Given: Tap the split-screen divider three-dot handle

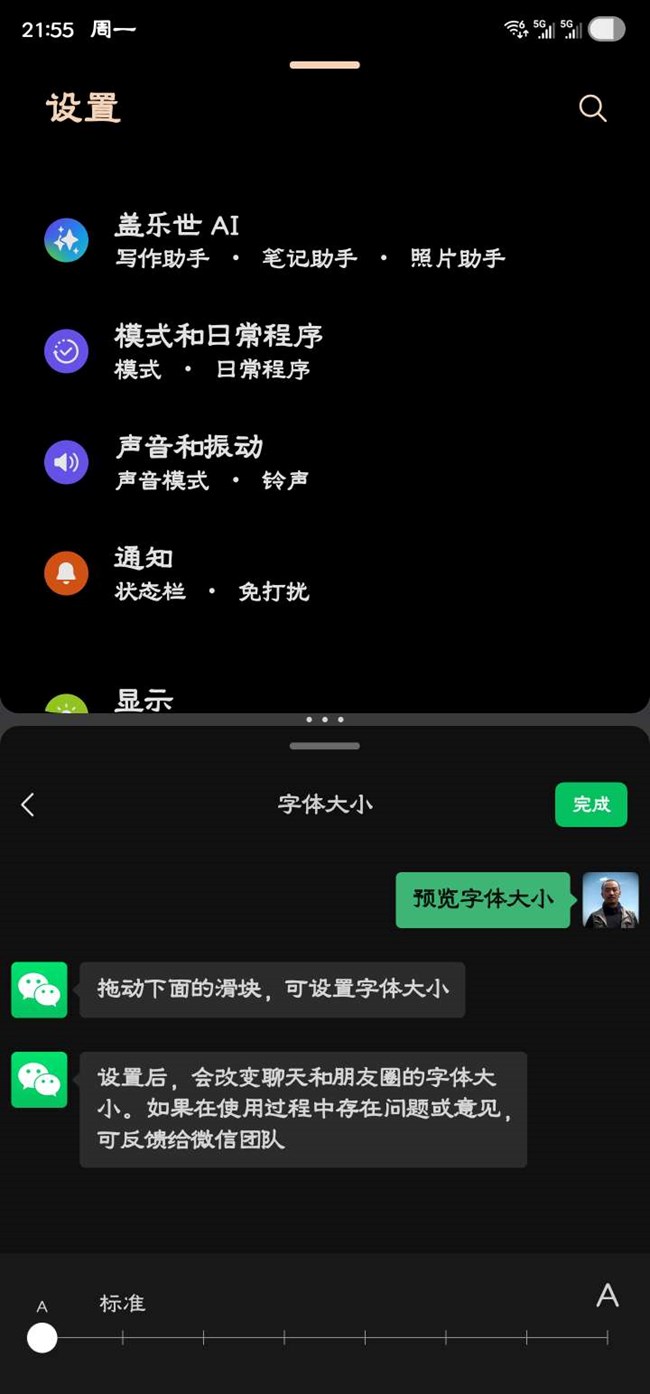Looking at the screenshot, I should pos(325,719).
